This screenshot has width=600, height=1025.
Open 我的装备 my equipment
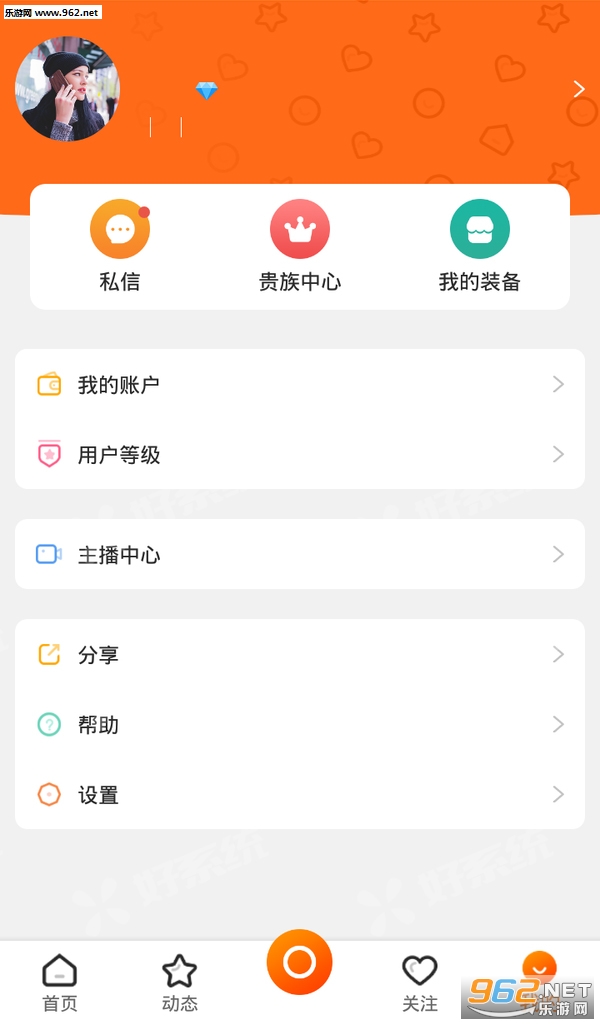pos(480,245)
